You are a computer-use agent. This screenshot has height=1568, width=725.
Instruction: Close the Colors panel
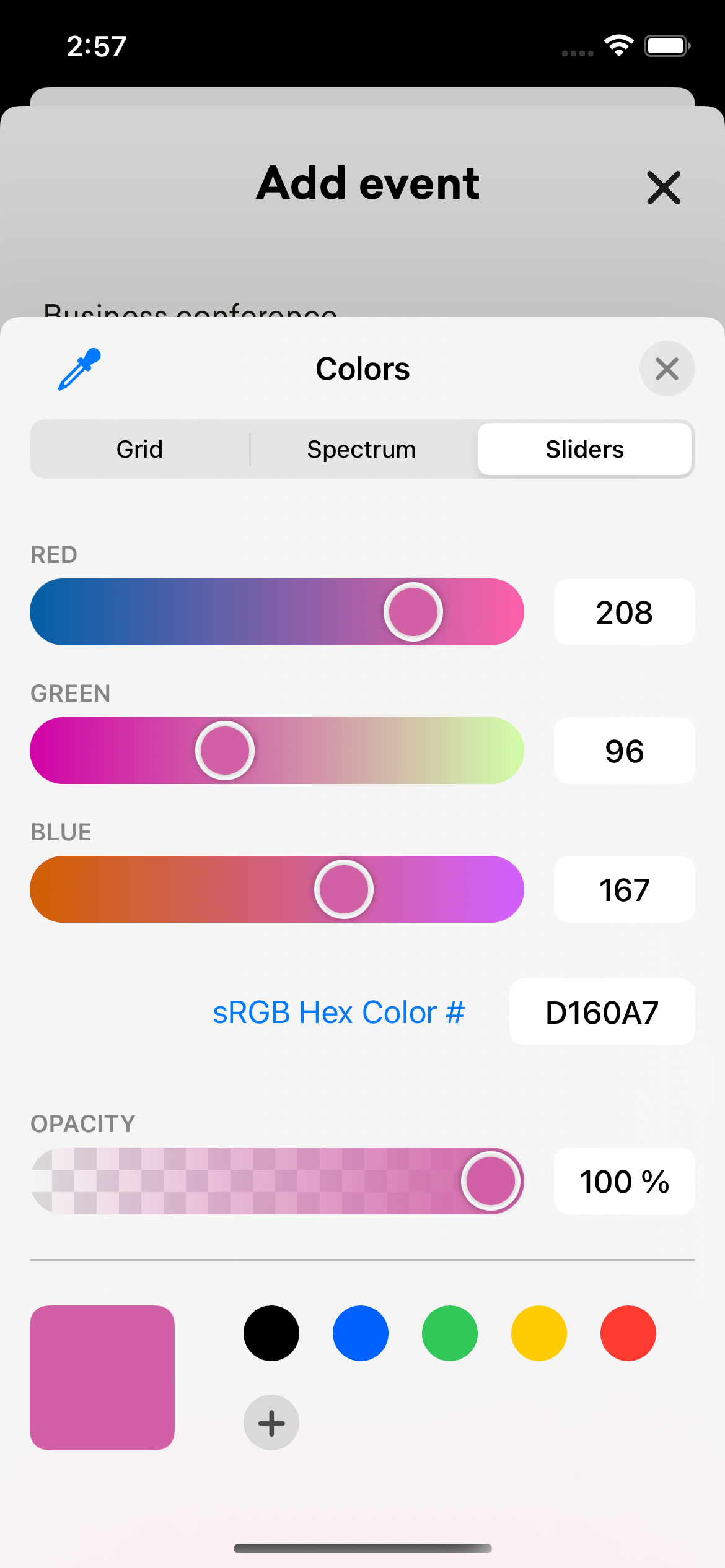[667, 369]
